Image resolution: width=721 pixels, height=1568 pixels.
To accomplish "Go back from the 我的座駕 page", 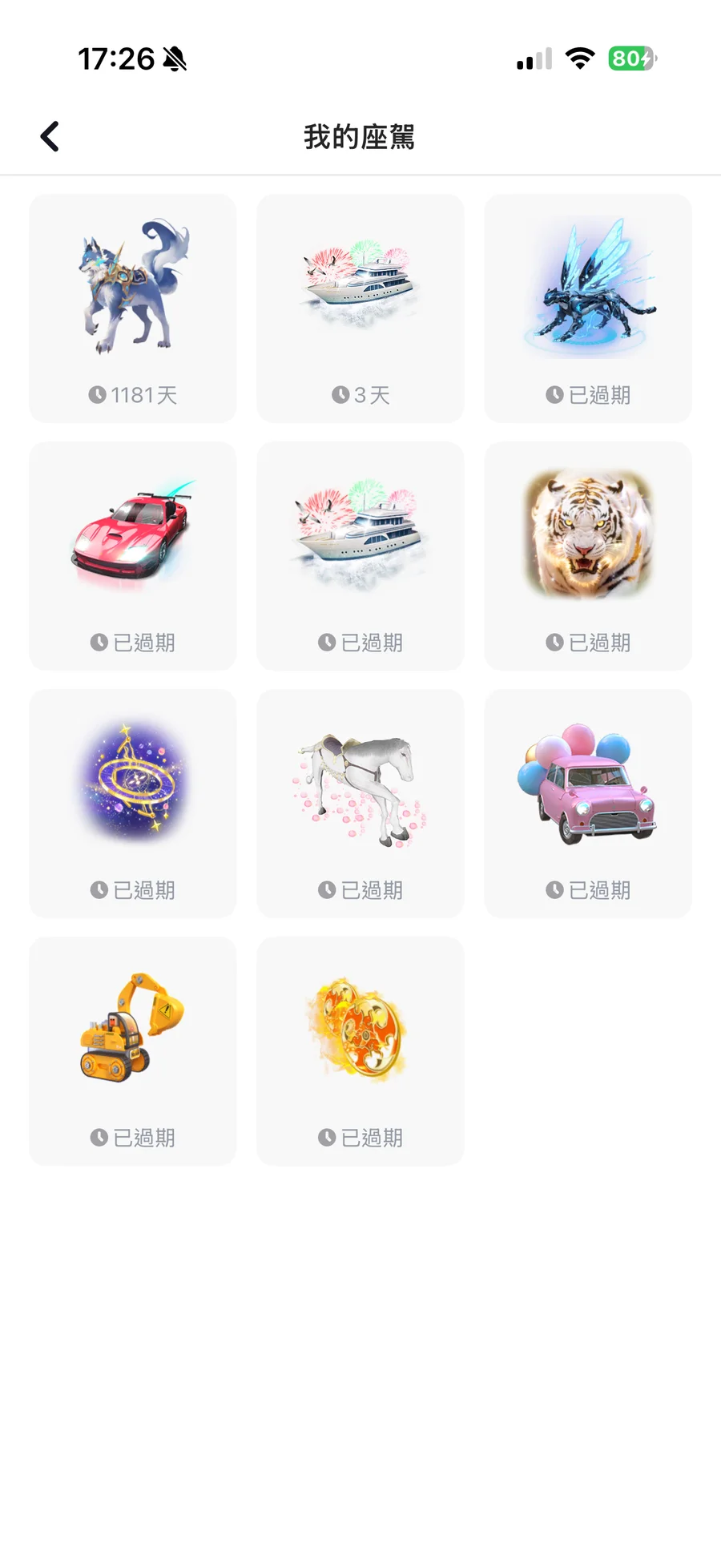I will pyautogui.click(x=50, y=136).
